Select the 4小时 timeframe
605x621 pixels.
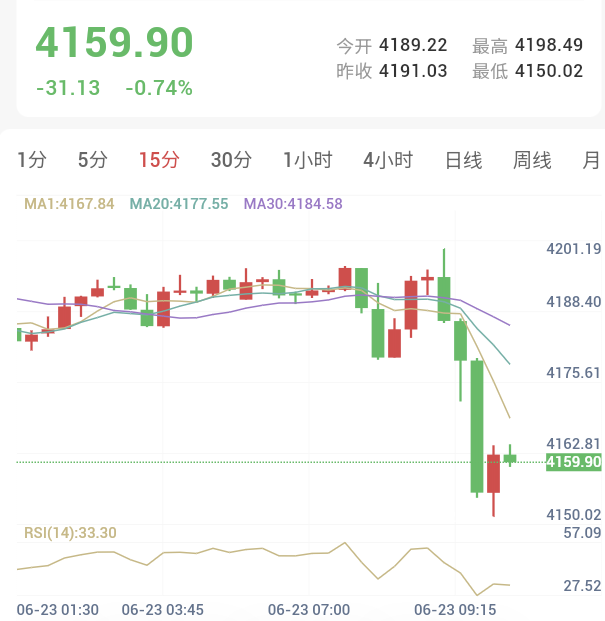(388, 160)
